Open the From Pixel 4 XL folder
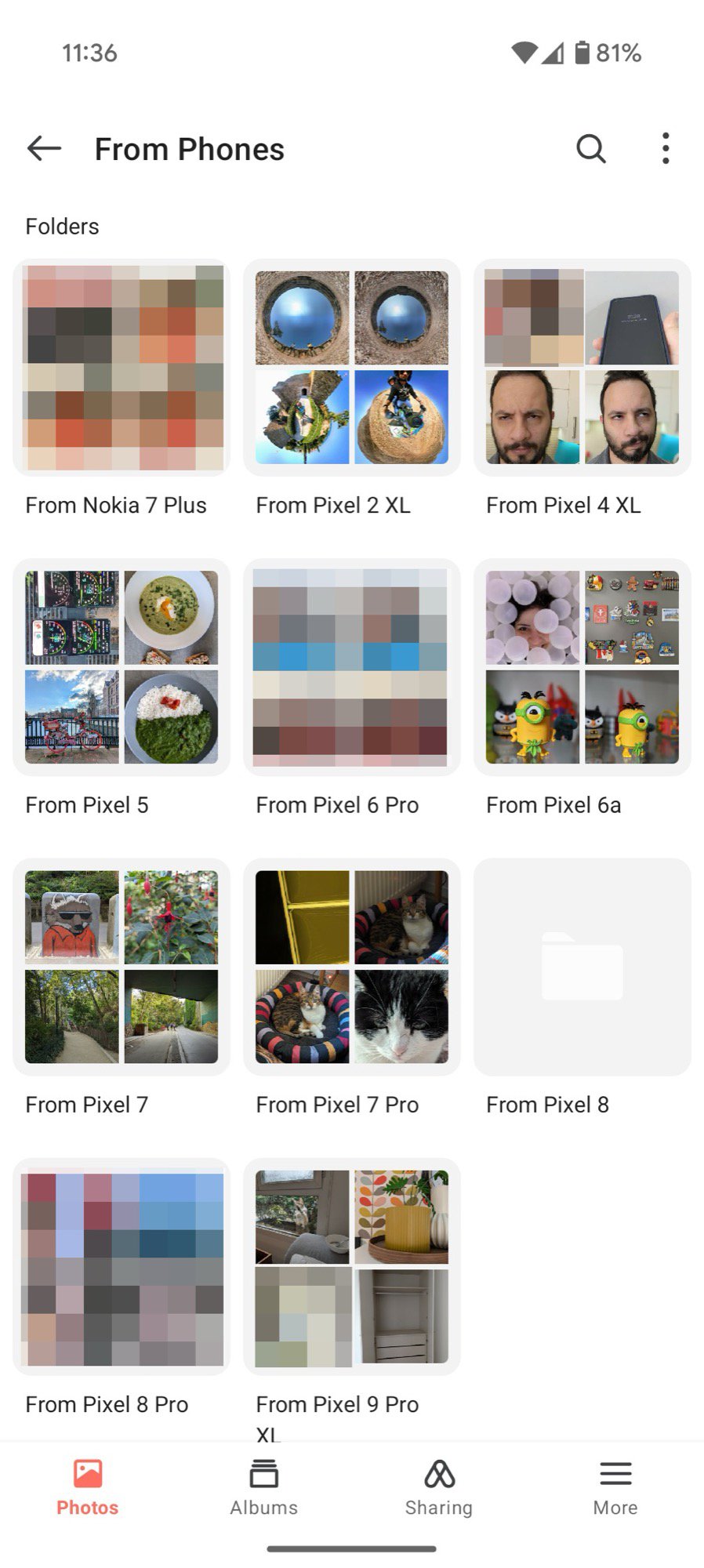 coord(582,368)
